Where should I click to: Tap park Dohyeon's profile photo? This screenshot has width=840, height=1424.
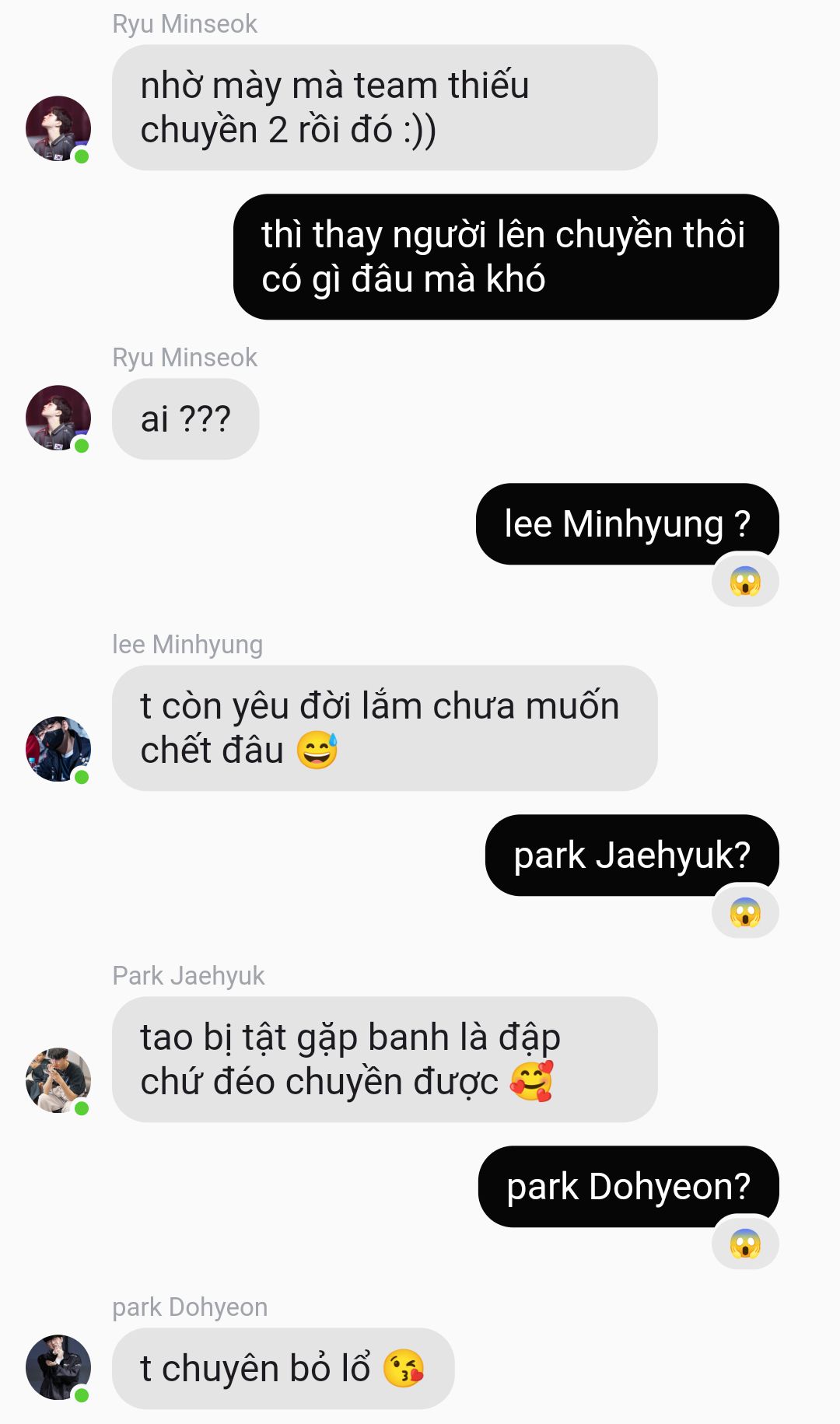(x=58, y=1368)
